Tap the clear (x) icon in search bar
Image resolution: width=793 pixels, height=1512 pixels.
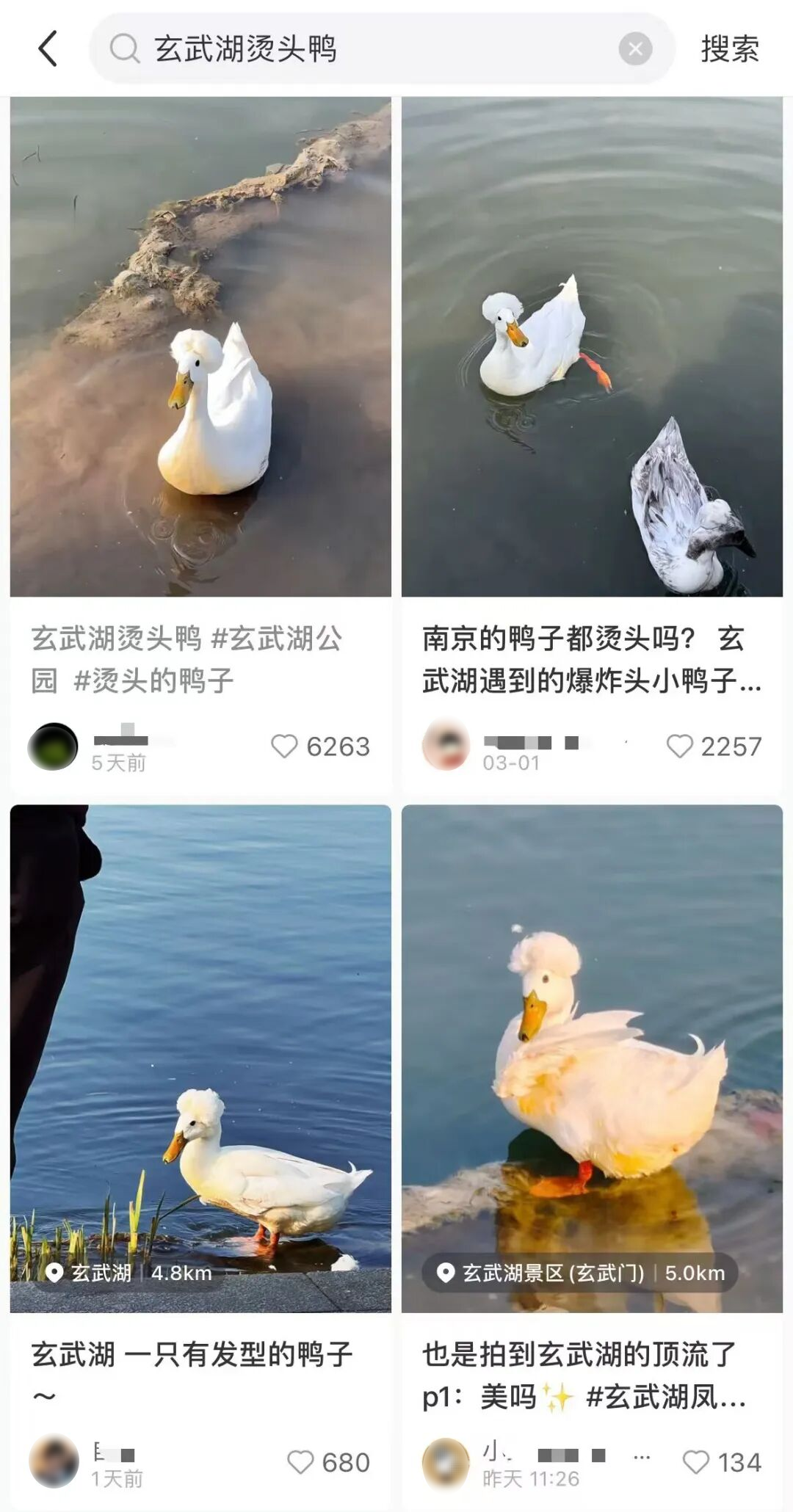(636, 48)
